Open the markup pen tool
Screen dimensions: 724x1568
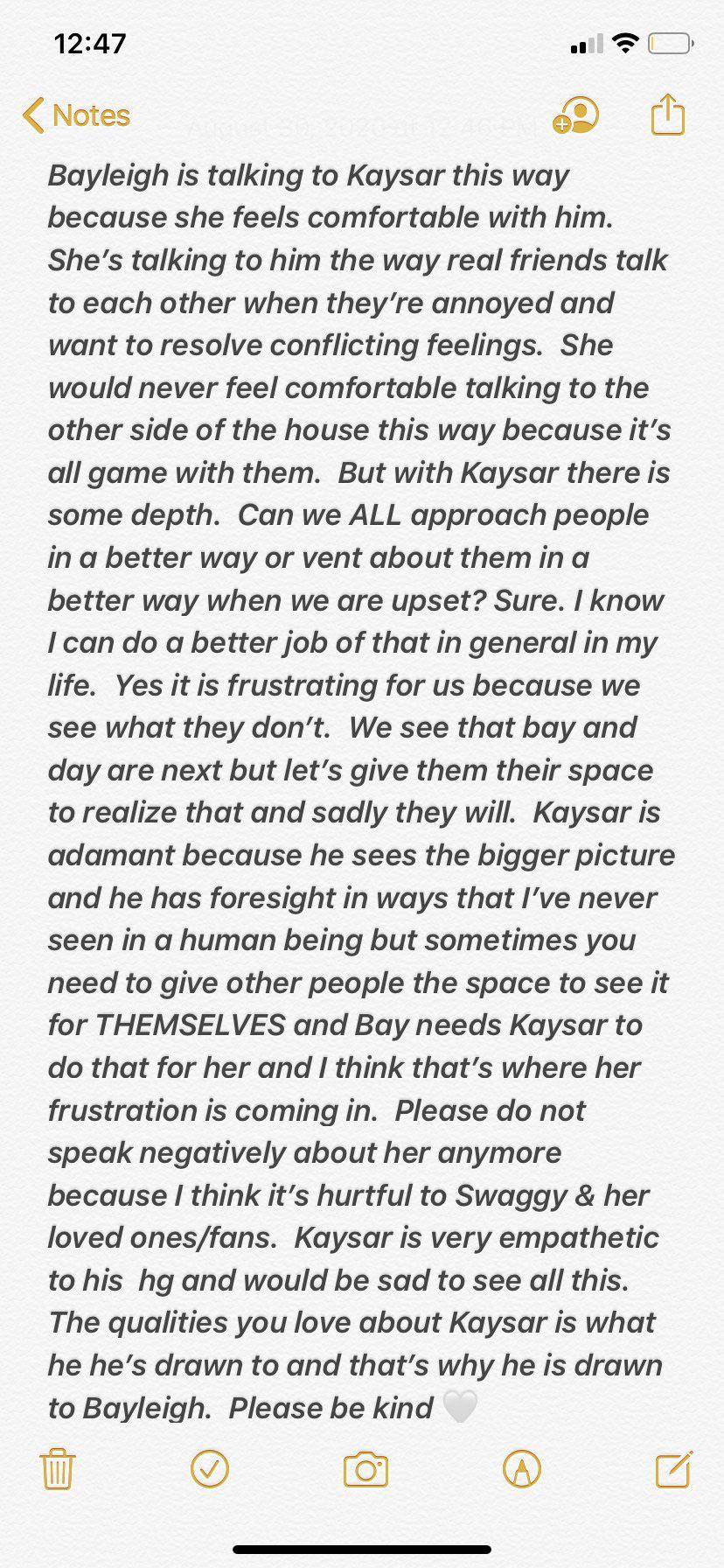pos(522,1470)
